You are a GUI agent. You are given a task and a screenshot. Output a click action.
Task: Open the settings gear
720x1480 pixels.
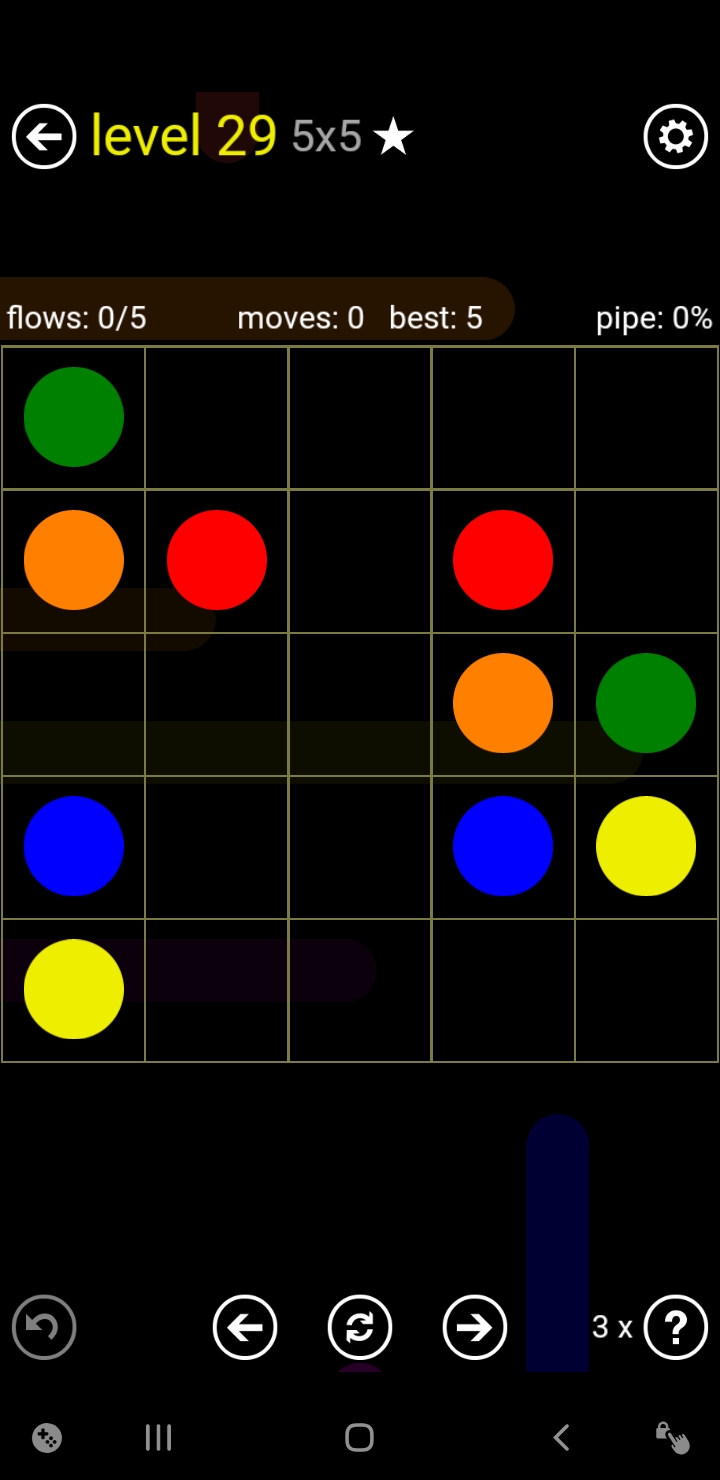pyautogui.click(x=676, y=136)
